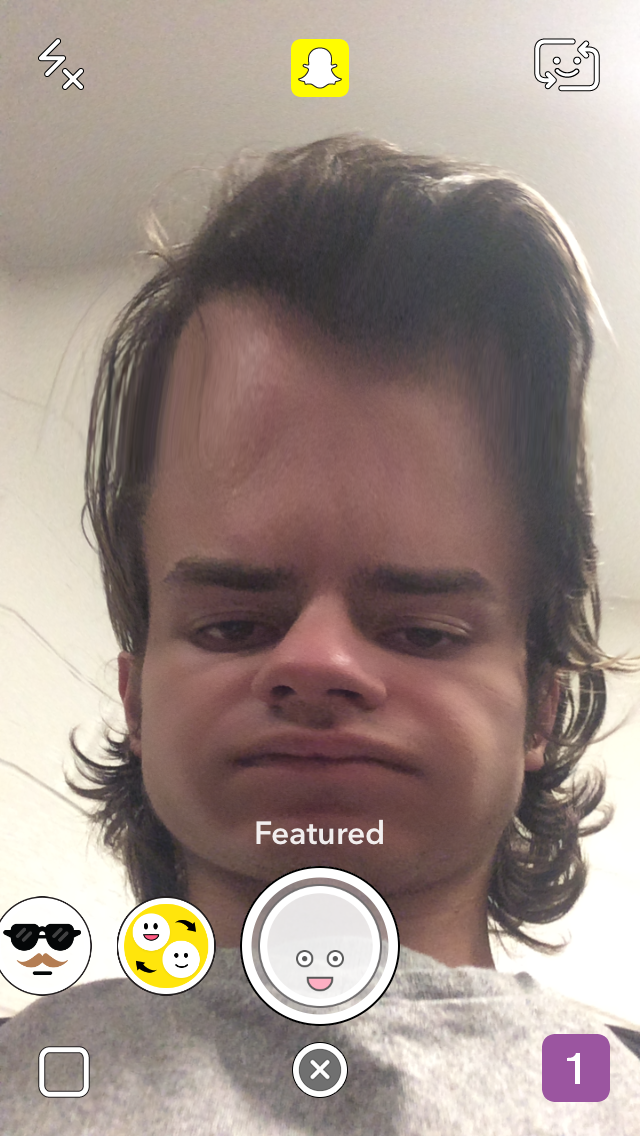Select the sunglasses and mustache lens
640x1136 pixels.
(43, 945)
